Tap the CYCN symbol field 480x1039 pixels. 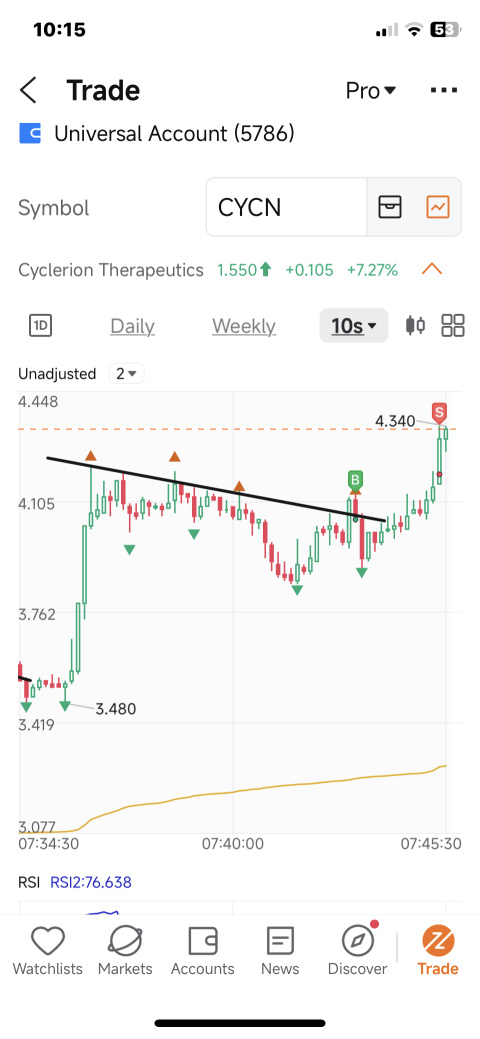pyautogui.click(x=286, y=207)
